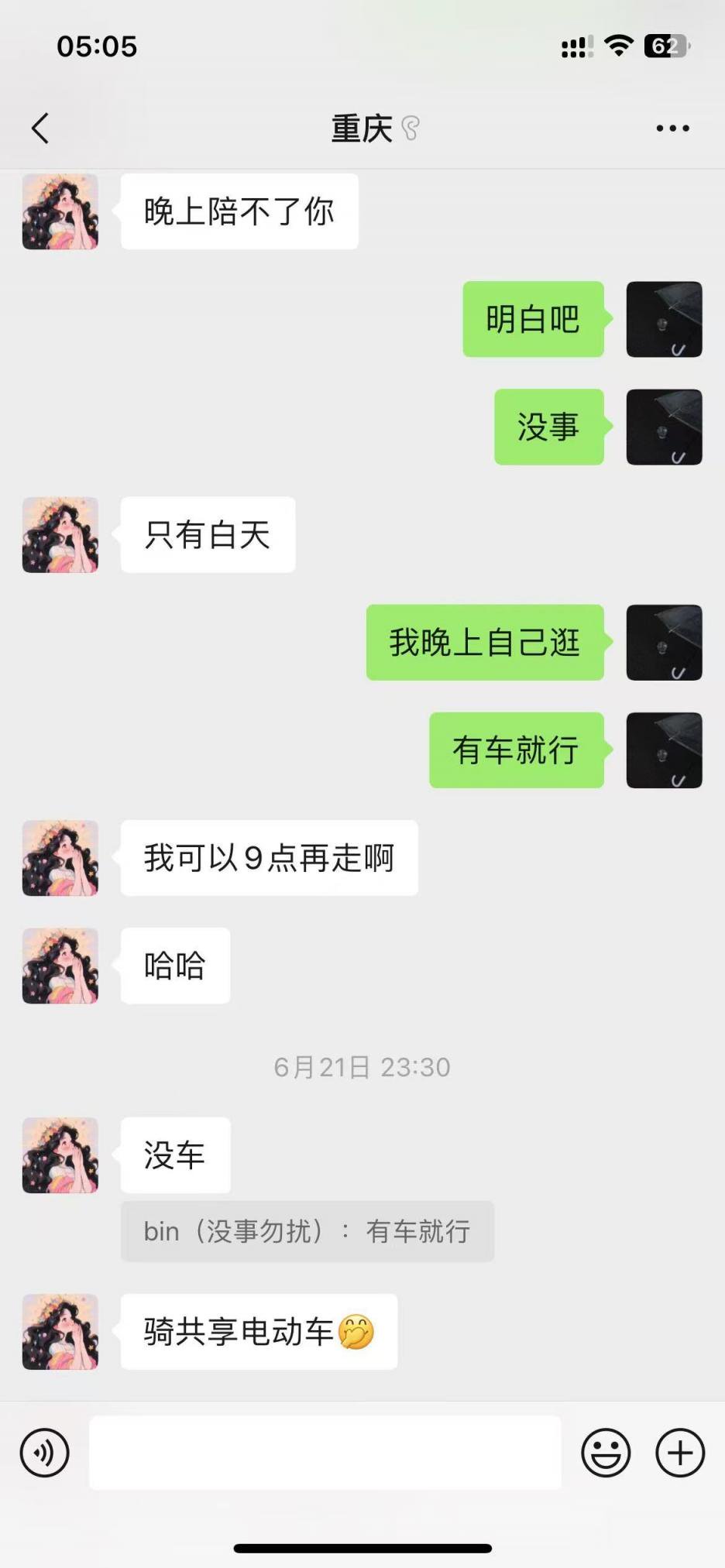Open contact's avatar next to '晚上陪不了你'
The height and width of the screenshot is (1568, 725).
(x=60, y=211)
